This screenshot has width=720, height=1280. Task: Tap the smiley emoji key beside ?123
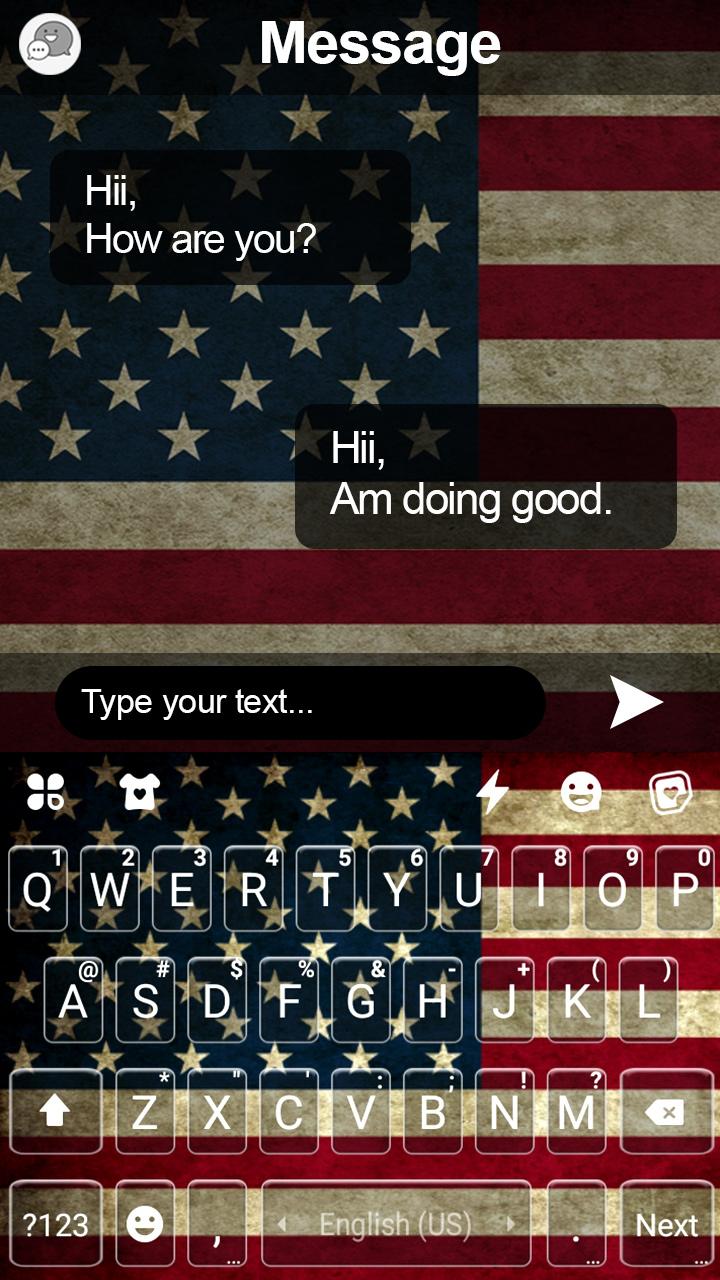(x=142, y=1223)
